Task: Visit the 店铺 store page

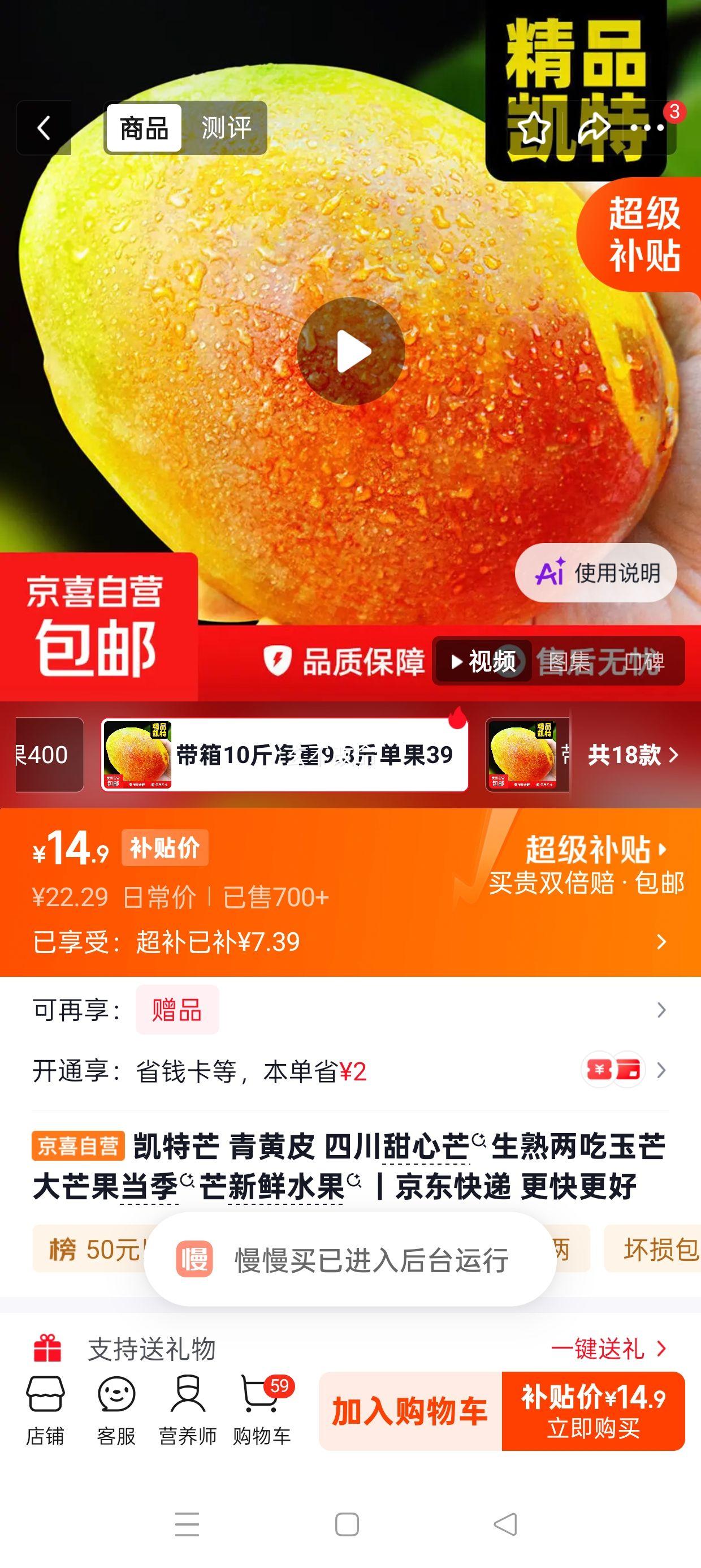Action: [45, 1410]
